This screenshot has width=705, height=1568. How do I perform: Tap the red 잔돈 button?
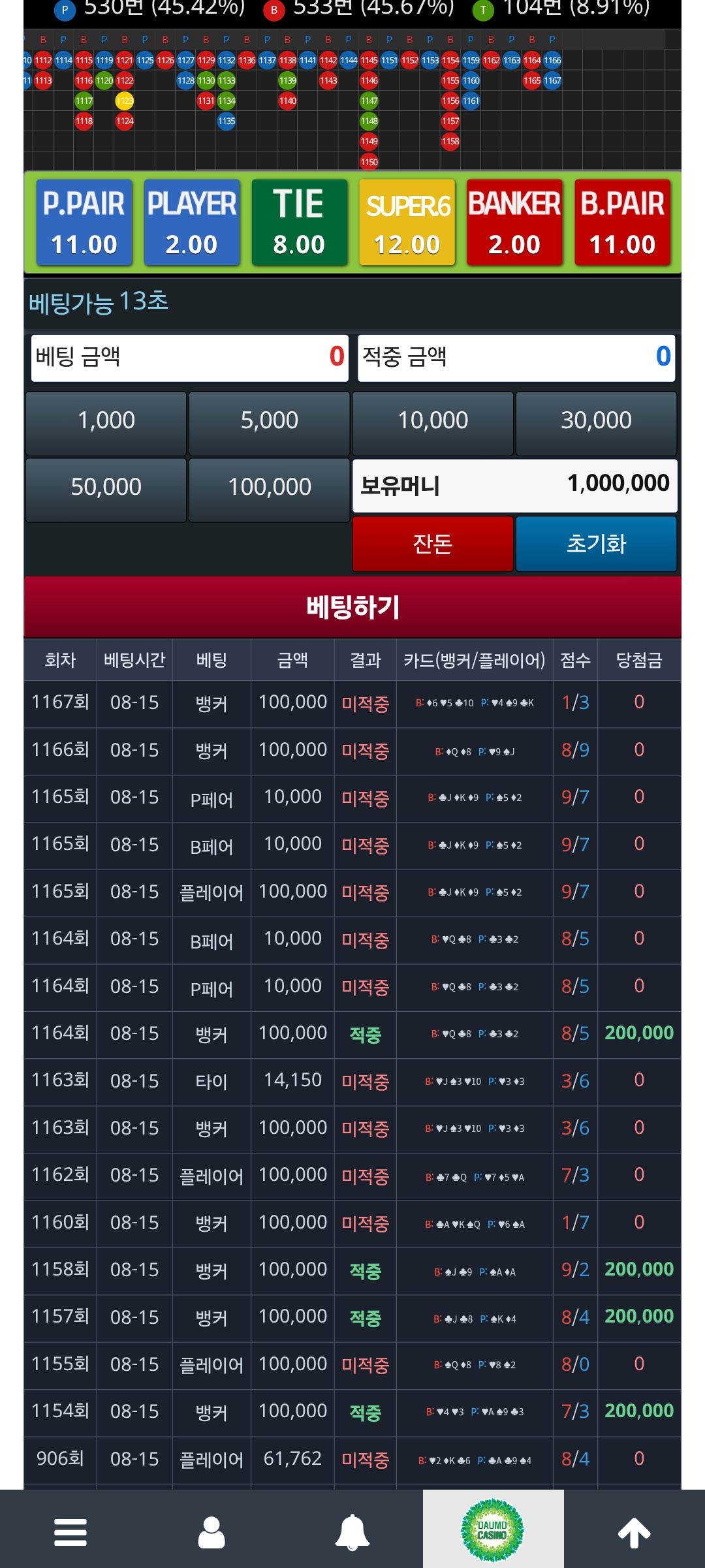point(433,544)
